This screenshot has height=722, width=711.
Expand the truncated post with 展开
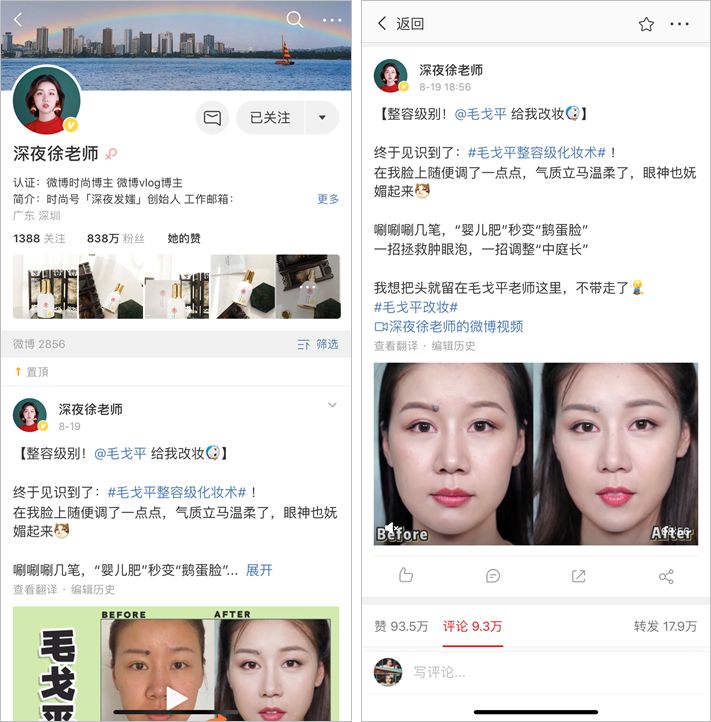[x=259, y=570]
